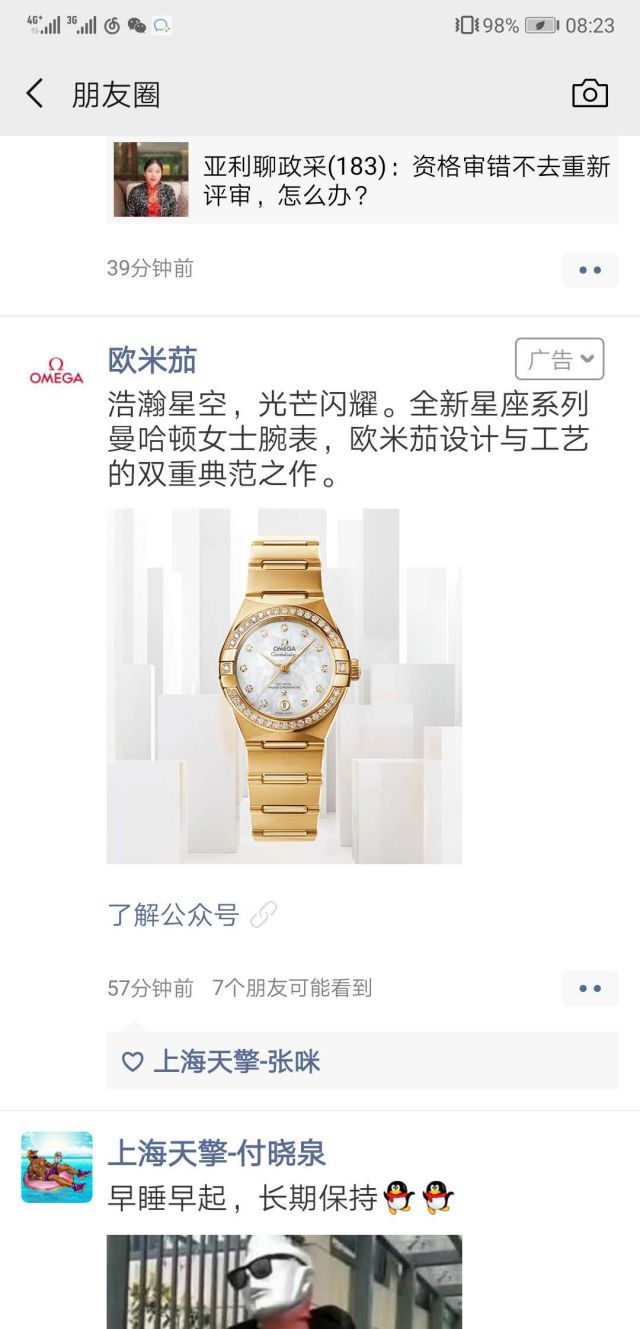Open the camera to post a moment
Screen dimensions: 640x1329
pos(589,94)
